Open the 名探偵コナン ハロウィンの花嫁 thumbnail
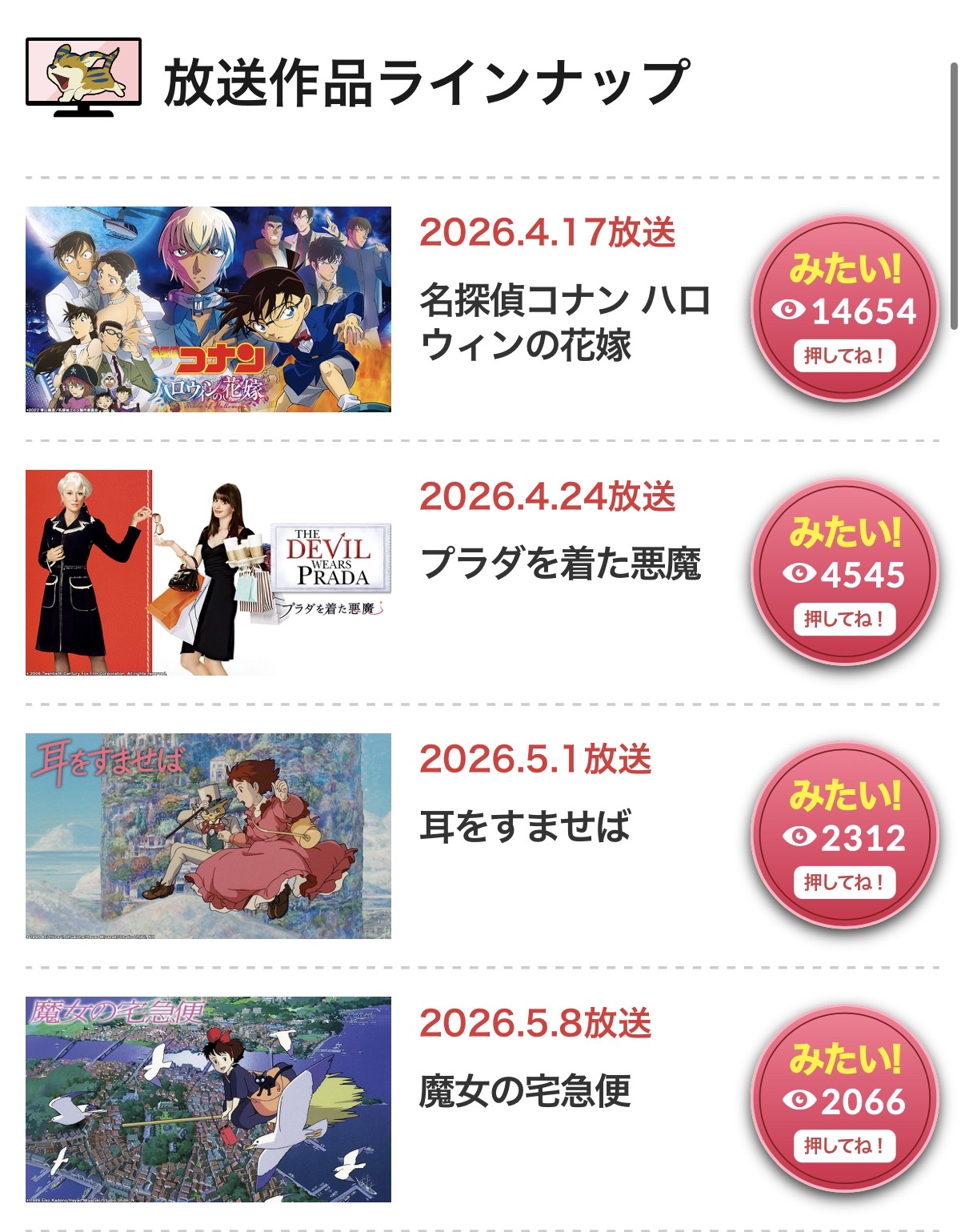 click(208, 309)
